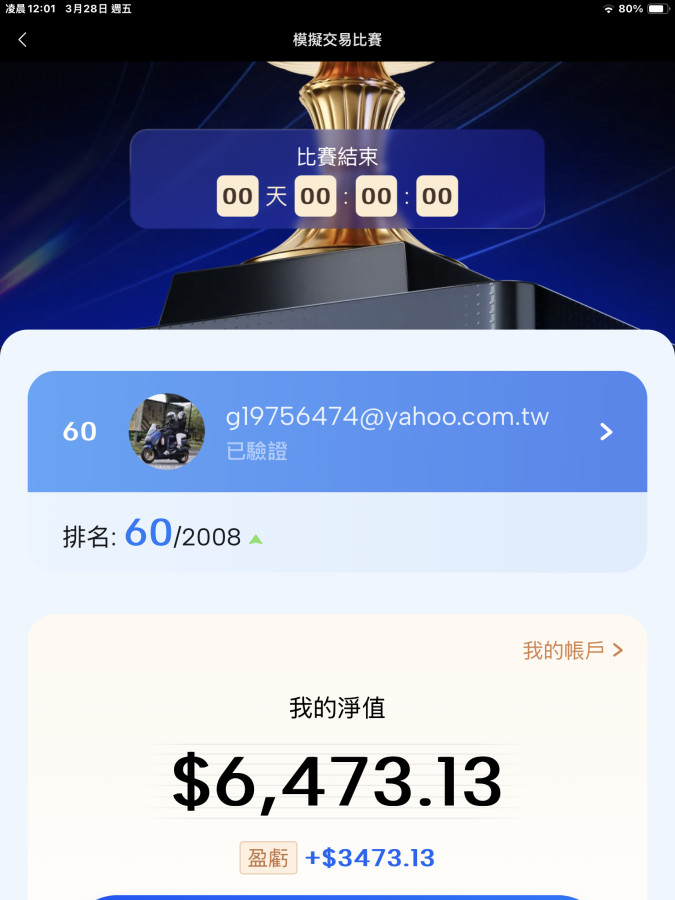Image resolution: width=675 pixels, height=900 pixels.
Task: Open the 我的帳戶 link
Action: (x=572, y=651)
